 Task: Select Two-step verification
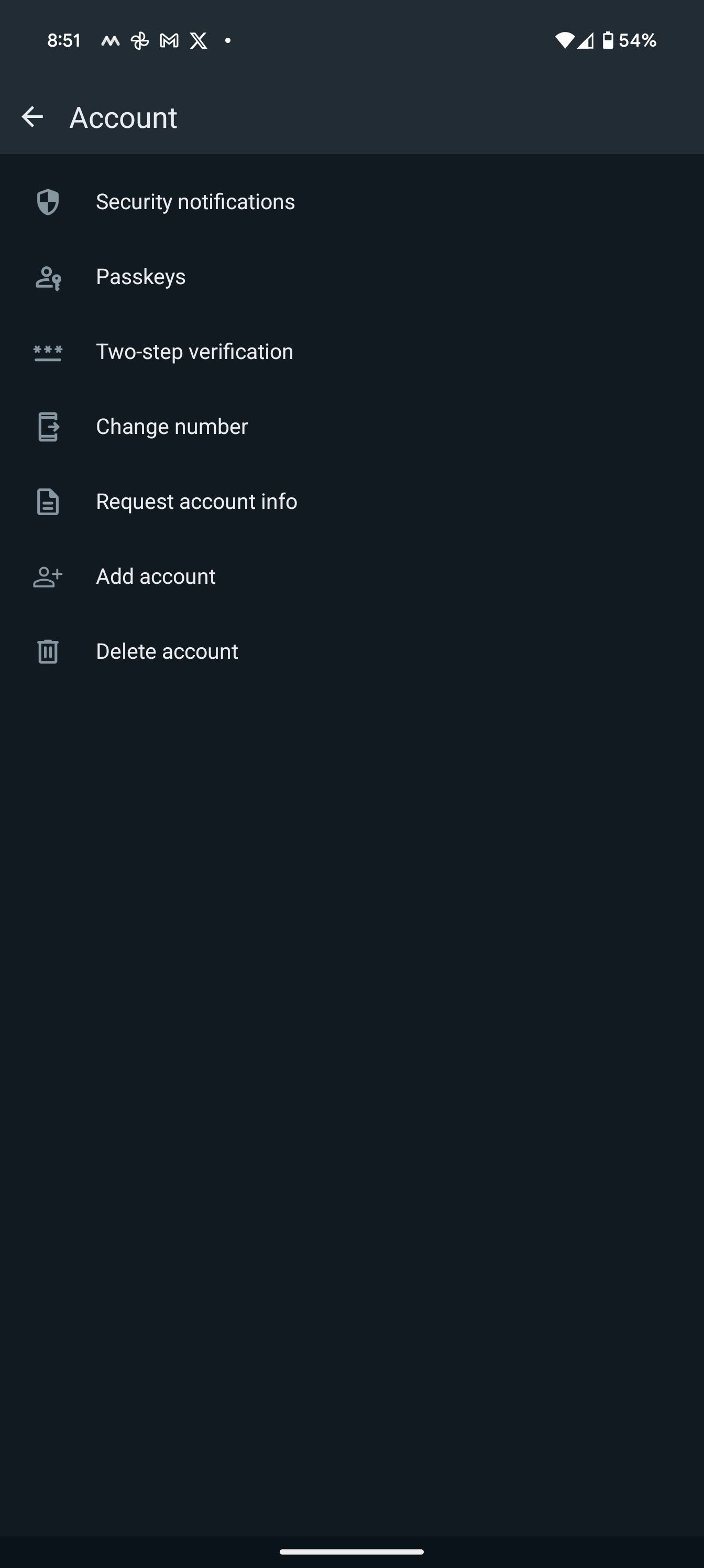click(194, 351)
